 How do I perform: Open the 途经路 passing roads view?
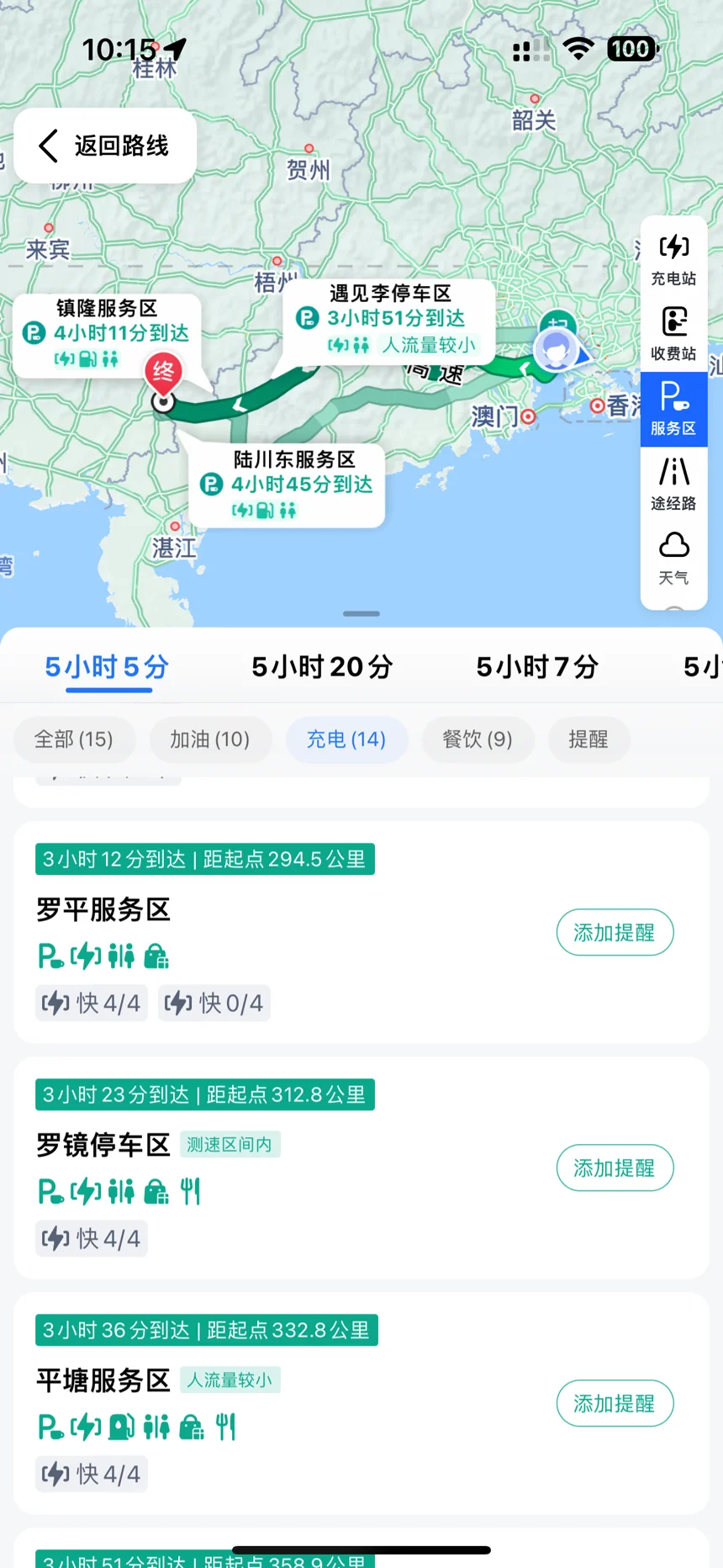[673, 484]
